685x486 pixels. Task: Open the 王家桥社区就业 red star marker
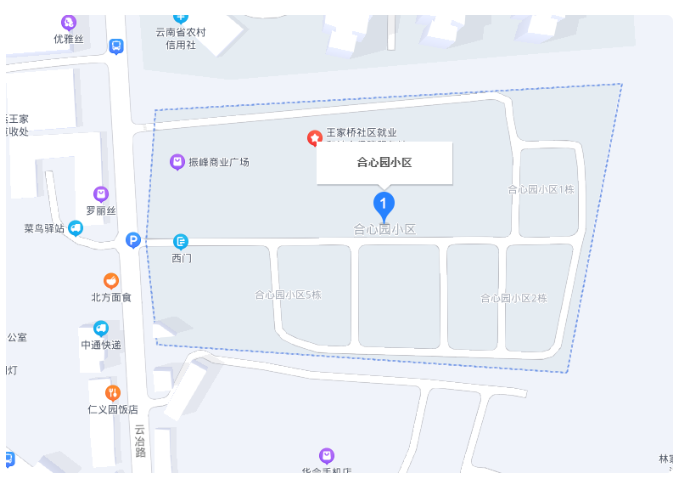click(x=313, y=136)
